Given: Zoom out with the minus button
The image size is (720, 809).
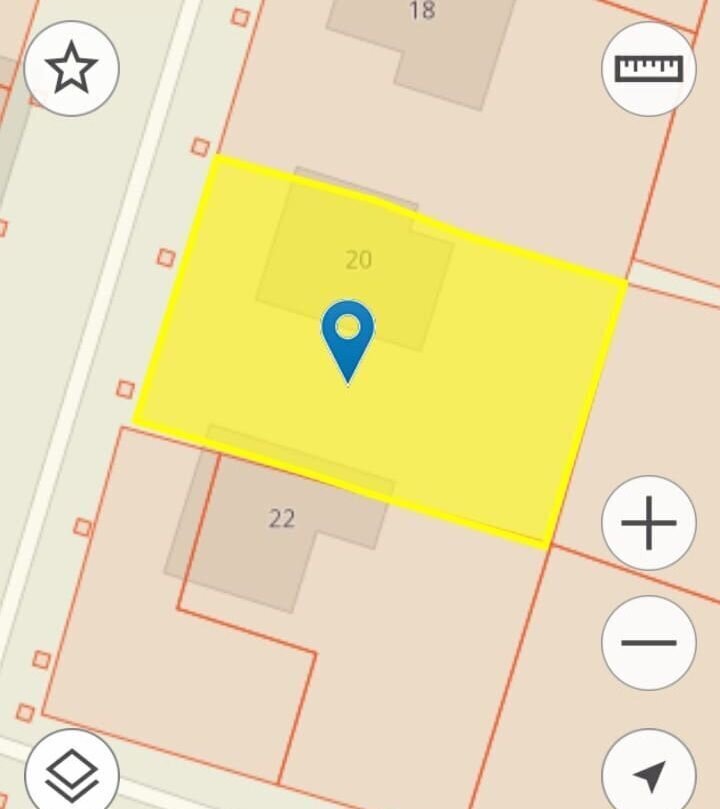Looking at the screenshot, I should click(648, 642).
